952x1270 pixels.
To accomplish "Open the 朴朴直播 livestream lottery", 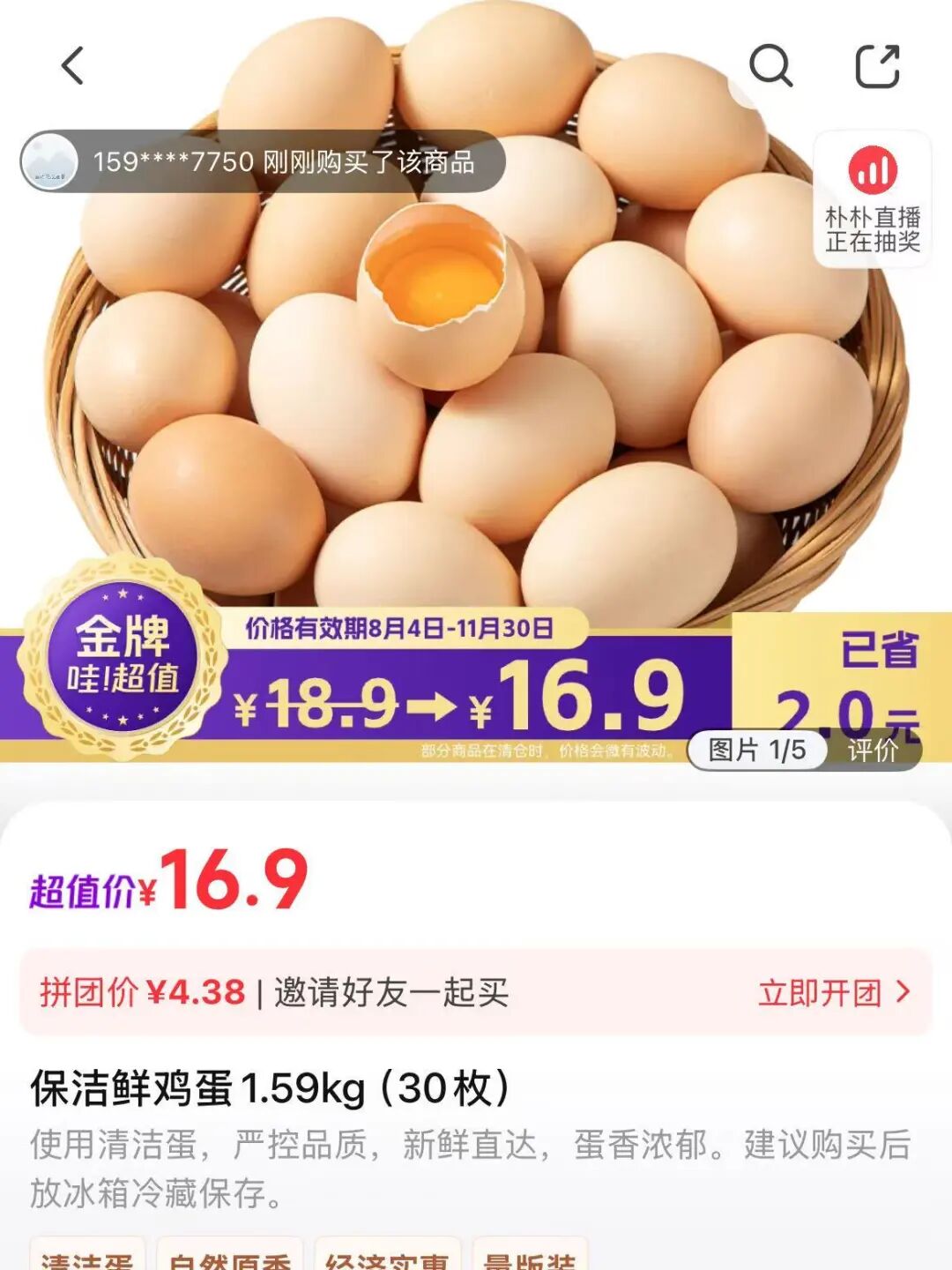I will 872,199.
